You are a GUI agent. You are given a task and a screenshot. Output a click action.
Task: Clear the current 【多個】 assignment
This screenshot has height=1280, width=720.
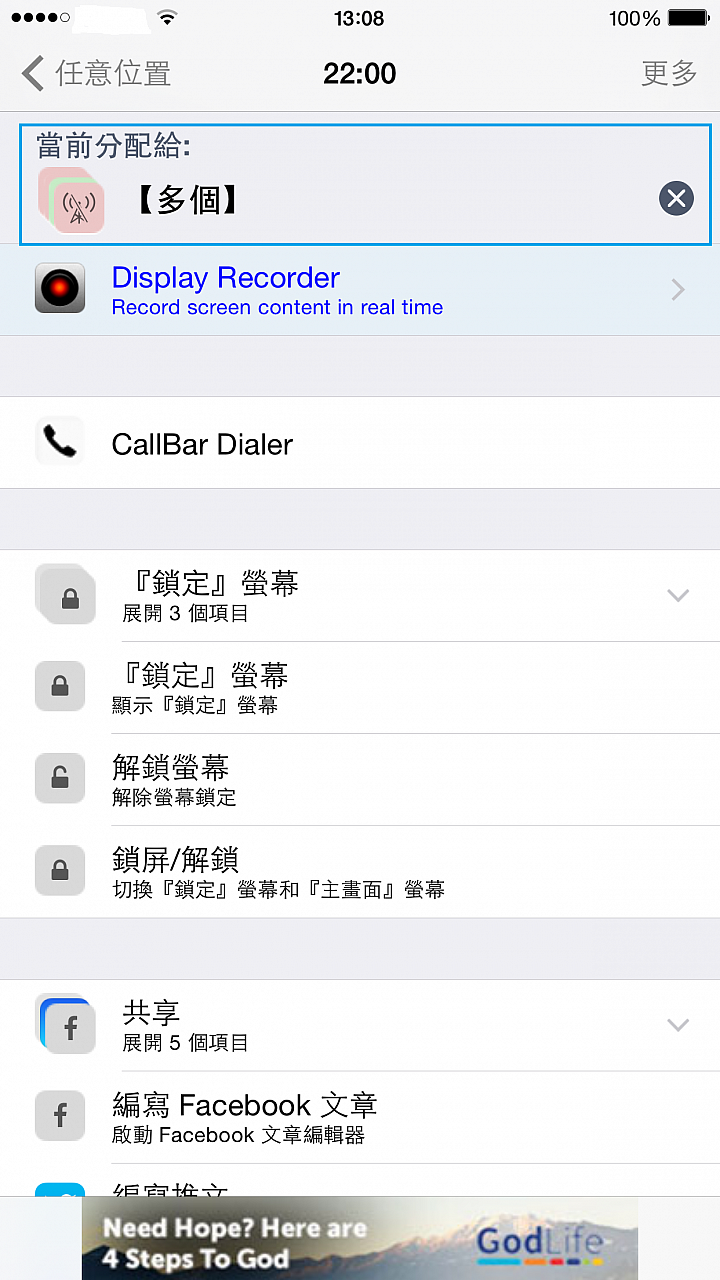click(676, 199)
